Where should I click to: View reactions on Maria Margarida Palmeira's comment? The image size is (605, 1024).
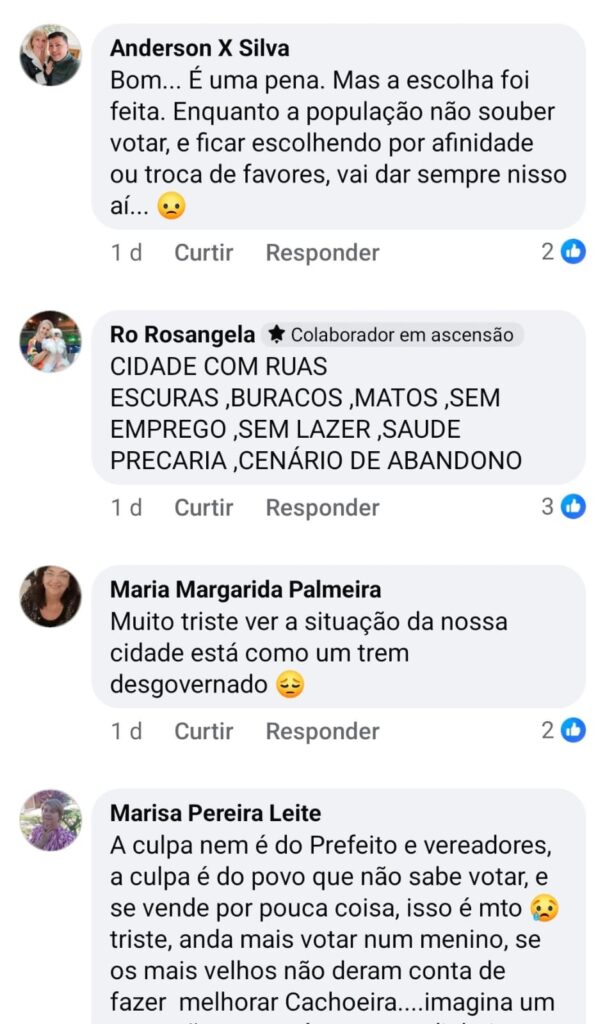pos(563,730)
